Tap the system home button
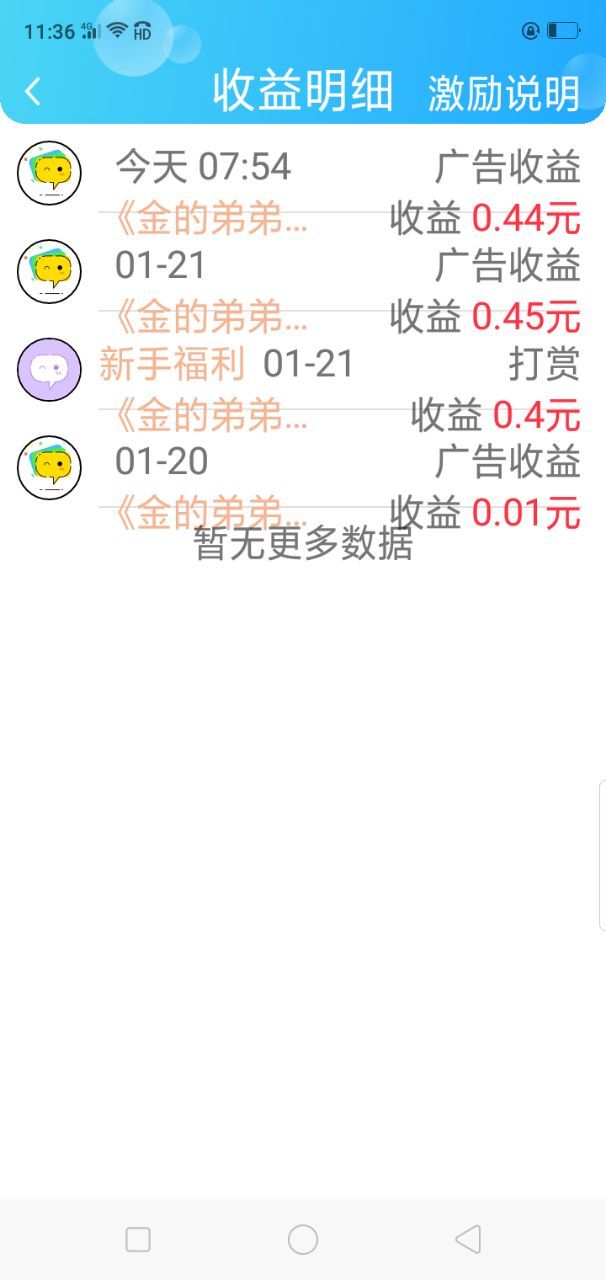 click(303, 1240)
